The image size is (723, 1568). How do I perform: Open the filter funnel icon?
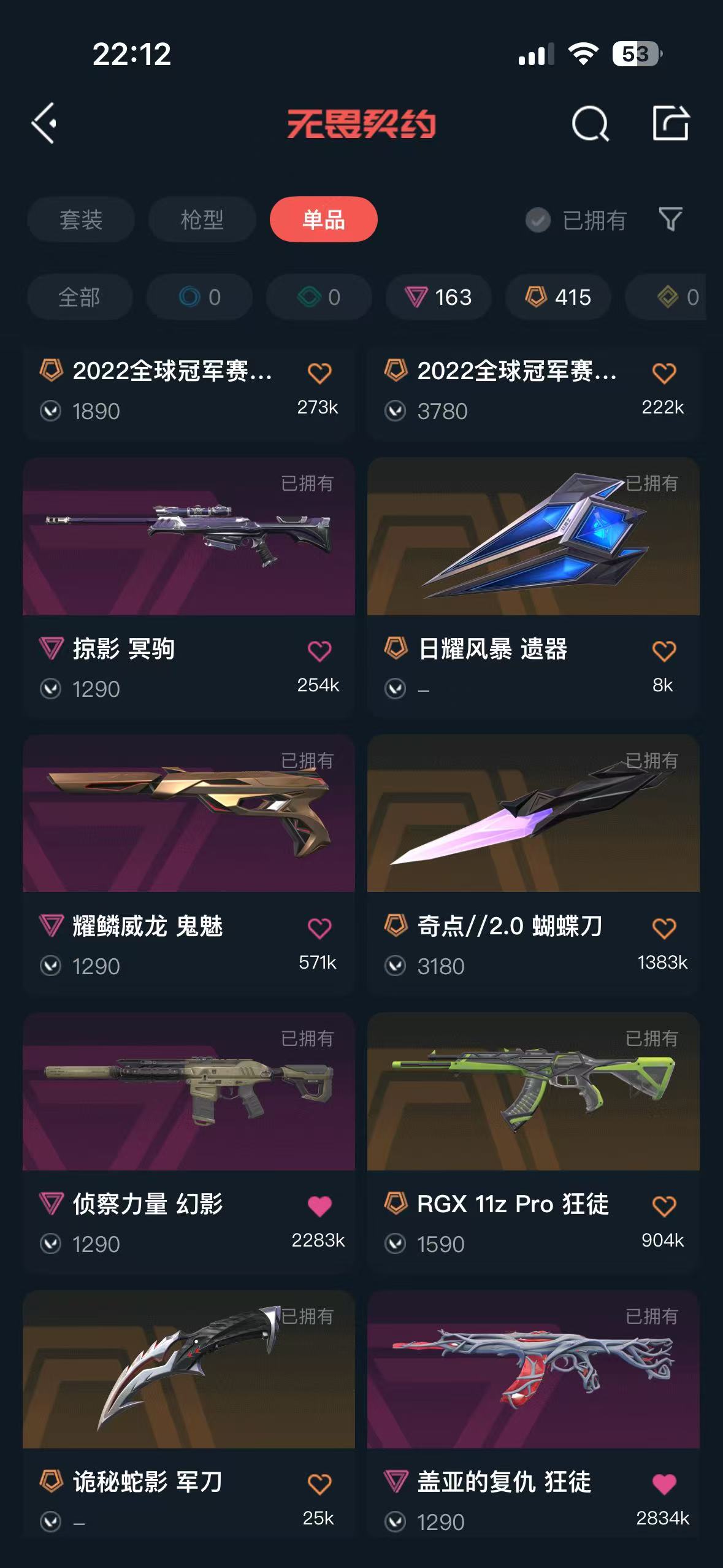tap(670, 220)
